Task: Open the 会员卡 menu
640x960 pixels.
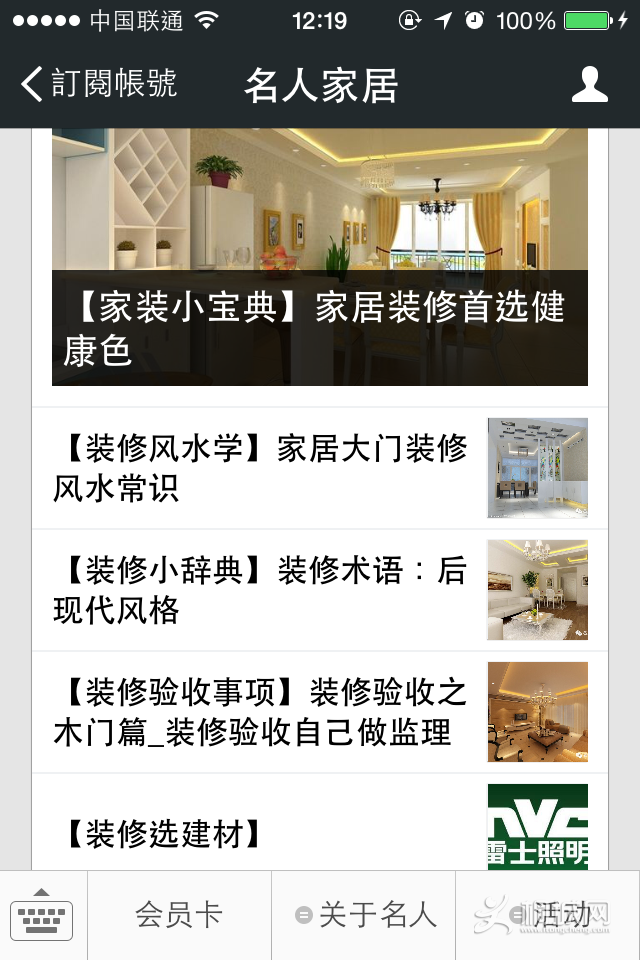Action: 179,914
